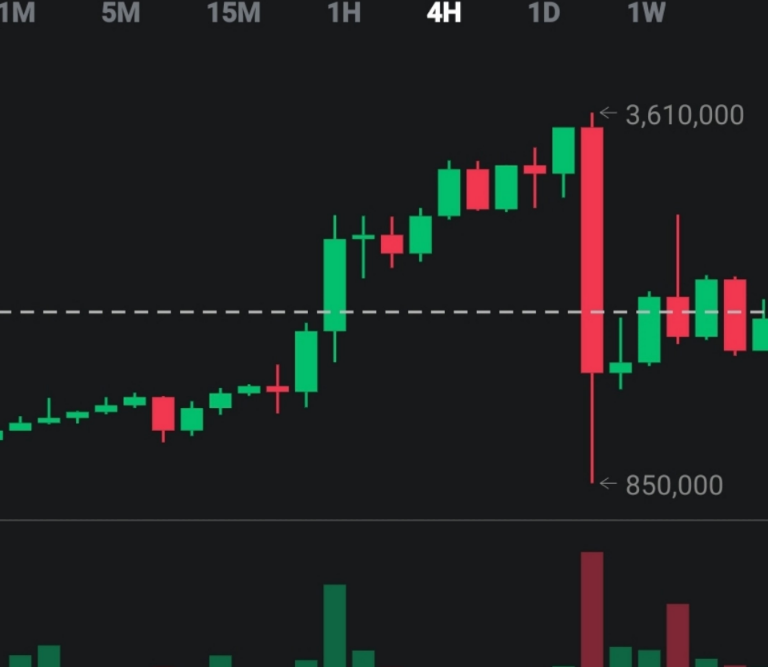
Task: Tap the 4H interval tab
Action: (444, 12)
